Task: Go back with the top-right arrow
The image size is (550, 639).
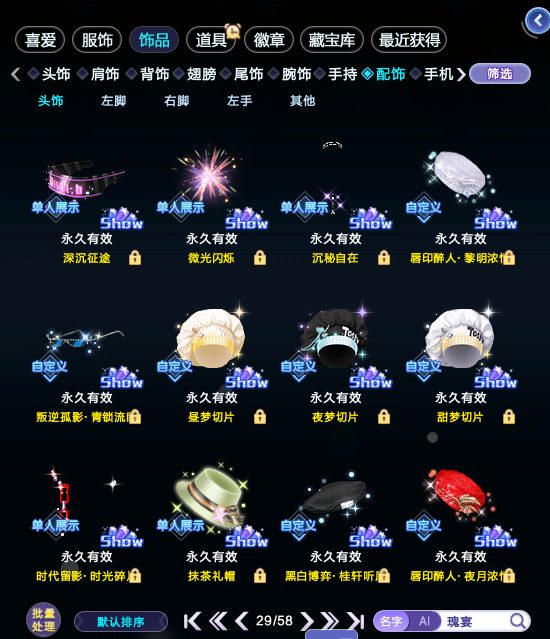Action: 538,20
